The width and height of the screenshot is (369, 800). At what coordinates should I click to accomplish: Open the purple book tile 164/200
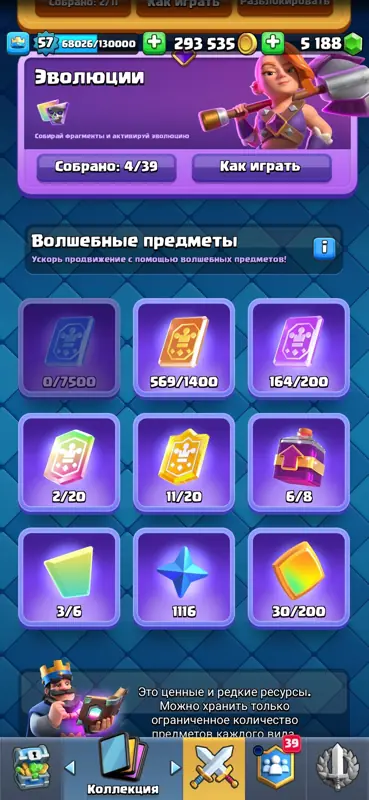[299, 348]
